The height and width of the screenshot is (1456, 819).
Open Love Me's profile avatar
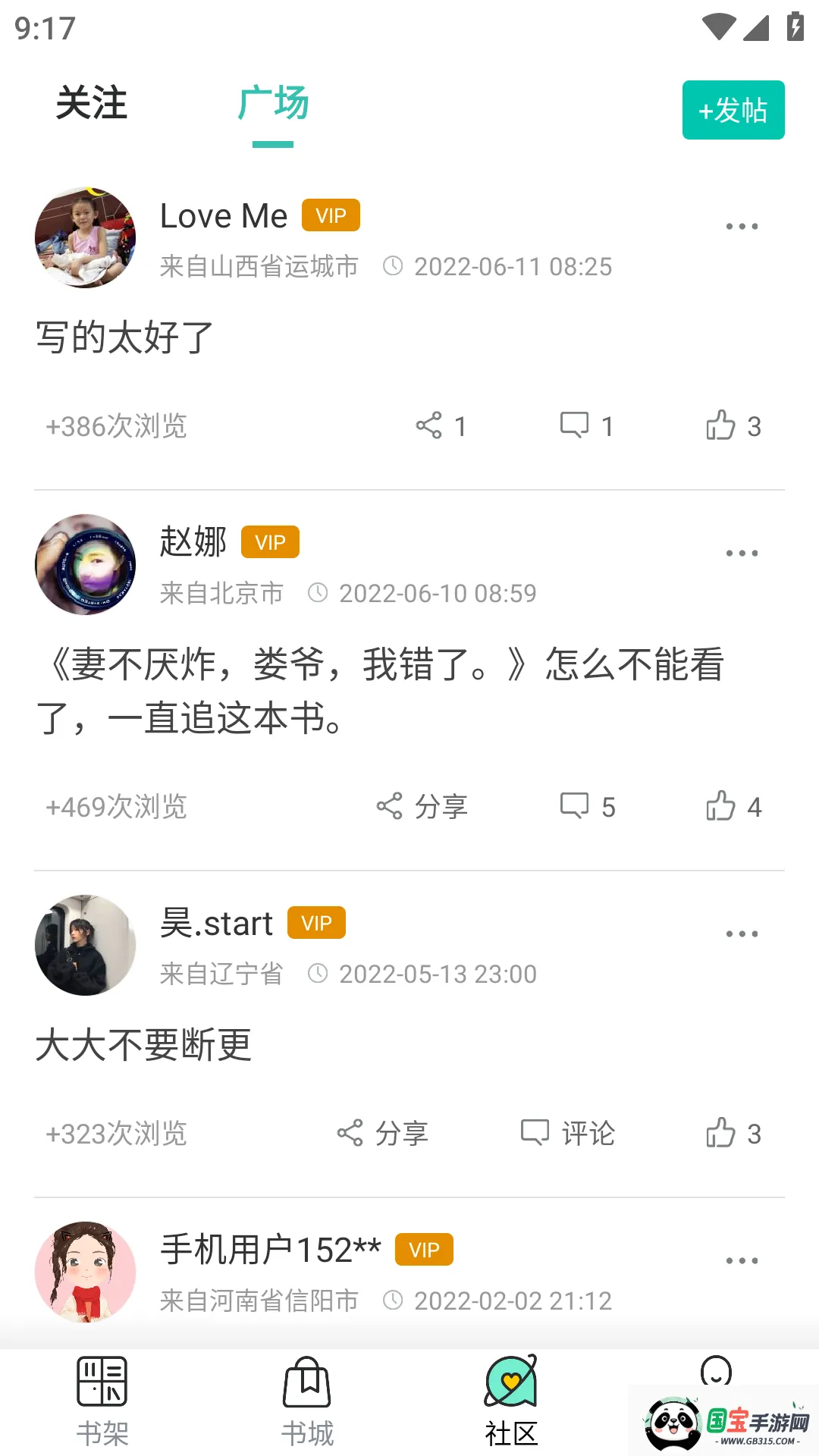tap(86, 237)
